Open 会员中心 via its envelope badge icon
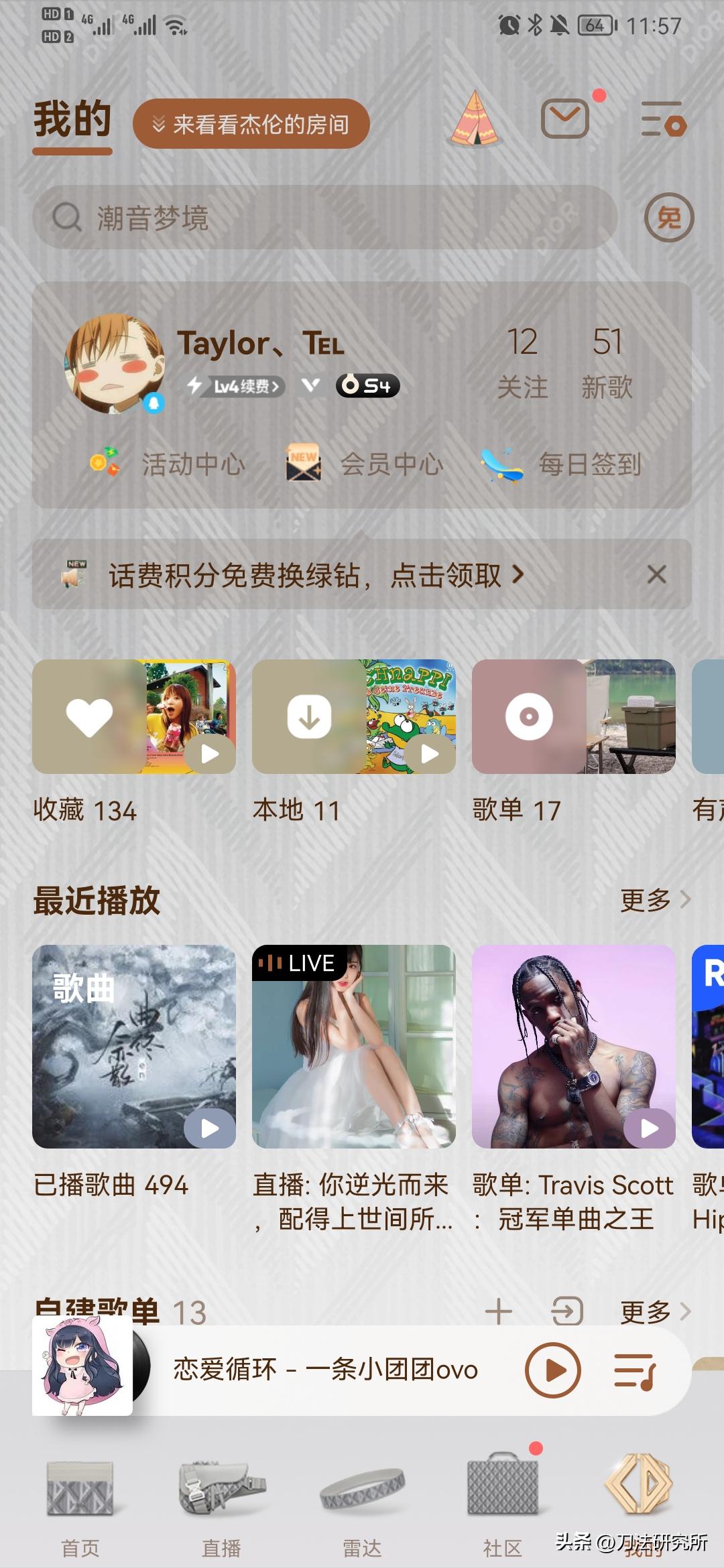Image resolution: width=724 pixels, height=1568 pixels. click(303, 462)
